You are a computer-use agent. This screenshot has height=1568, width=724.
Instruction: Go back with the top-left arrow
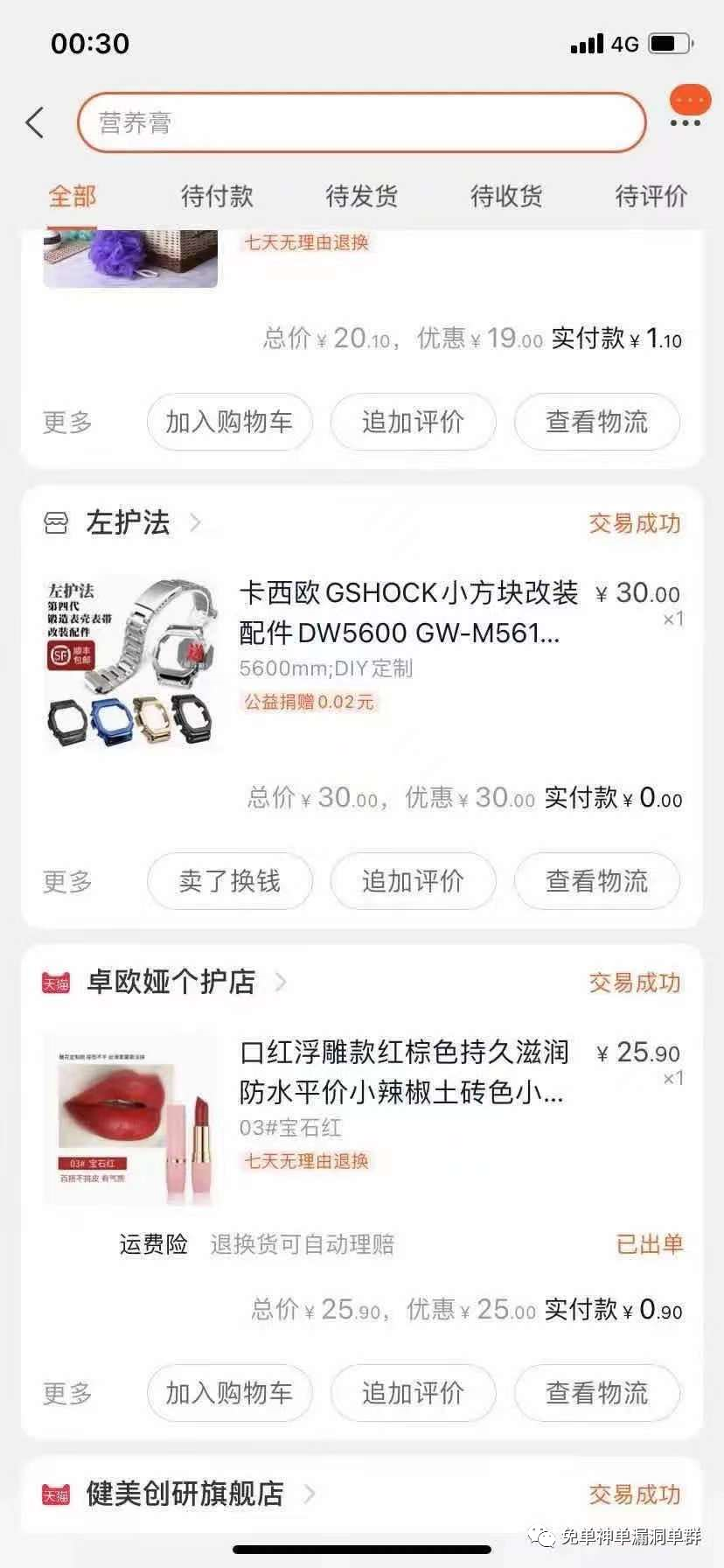point(35,123)
